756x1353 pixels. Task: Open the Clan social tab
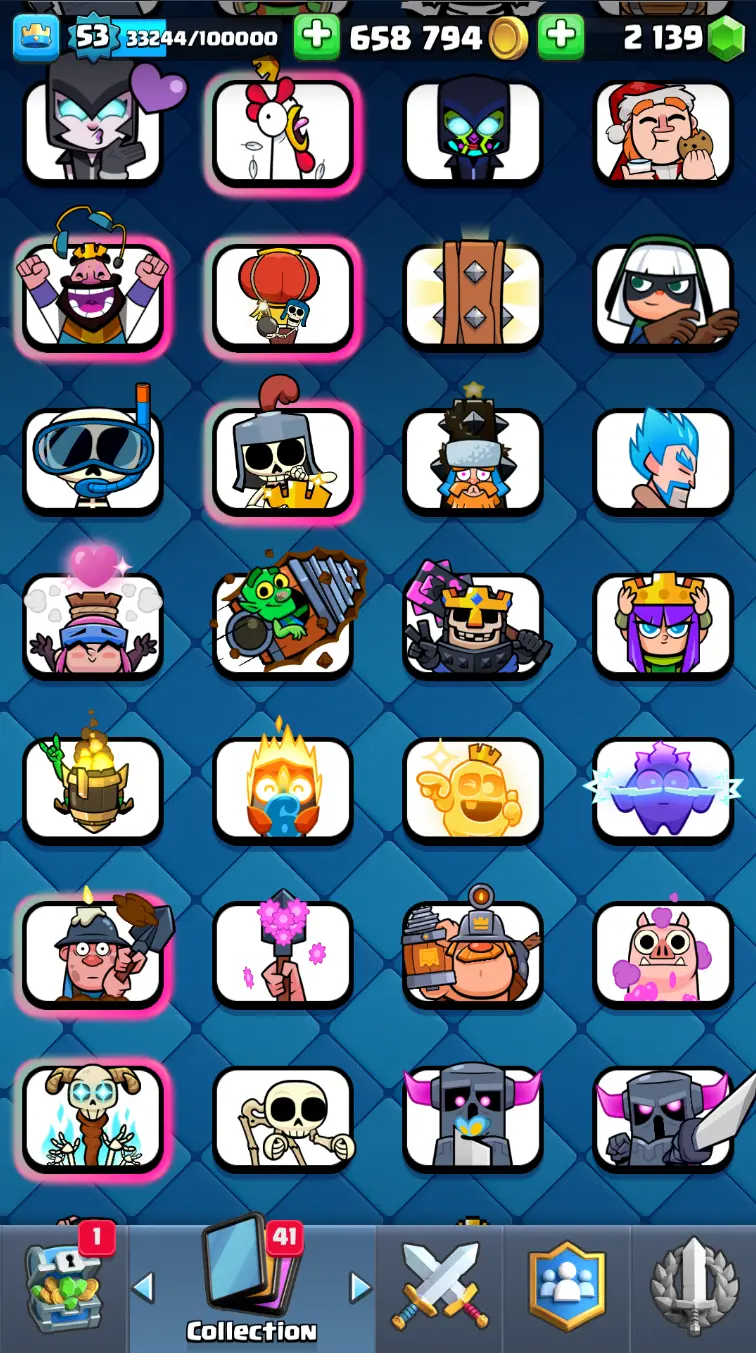click(x=567, y=1288)
